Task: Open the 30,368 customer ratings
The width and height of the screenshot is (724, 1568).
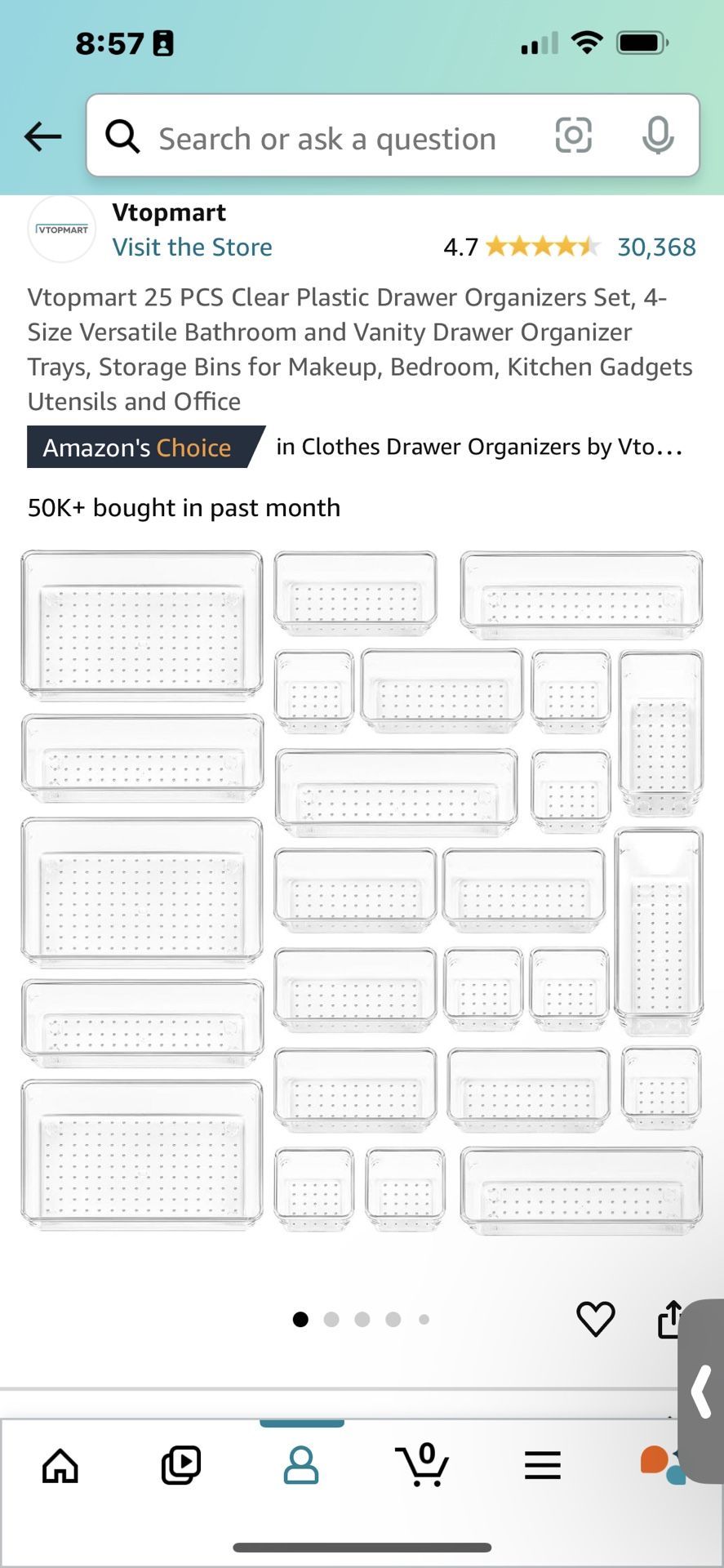Action: click(x=655, y=247)
